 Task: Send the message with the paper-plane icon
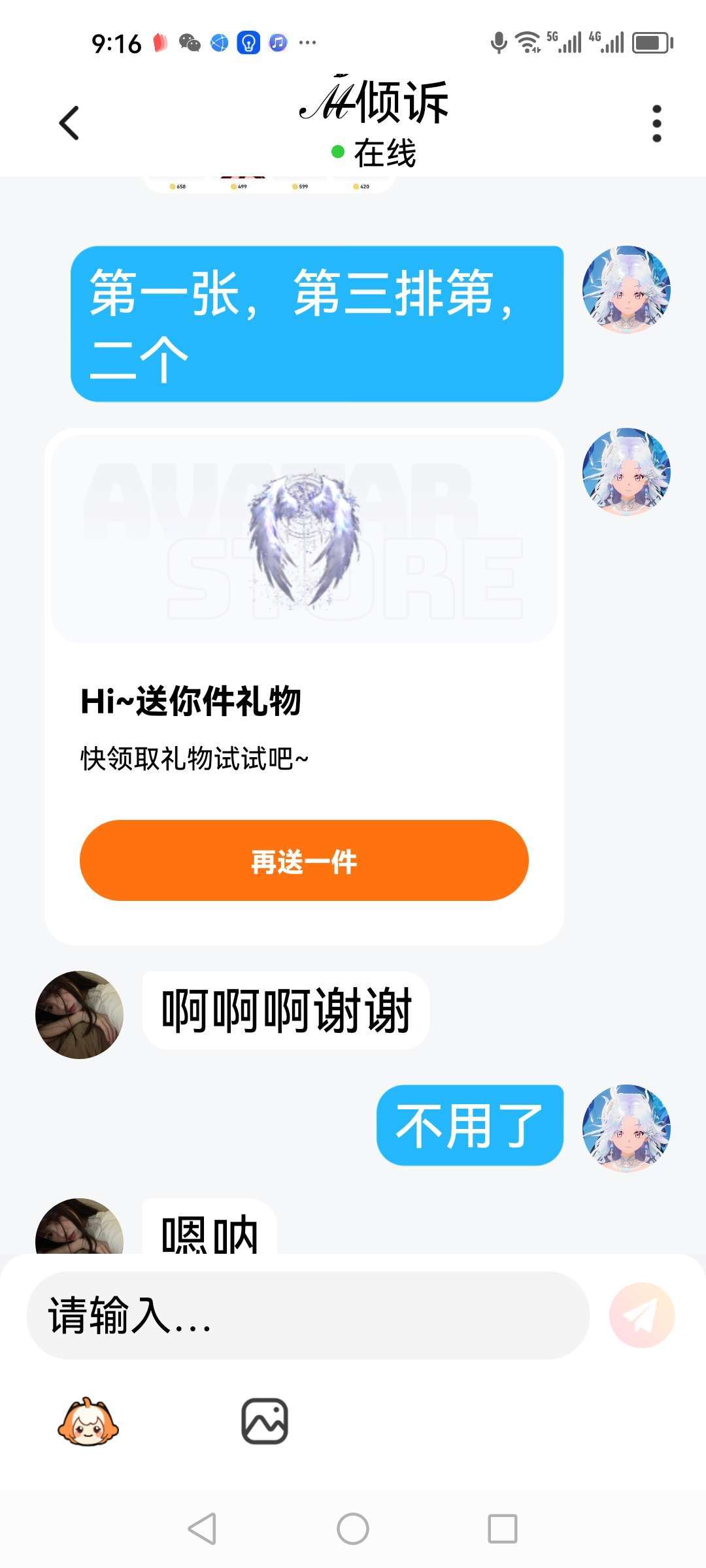pos(641,1315)
